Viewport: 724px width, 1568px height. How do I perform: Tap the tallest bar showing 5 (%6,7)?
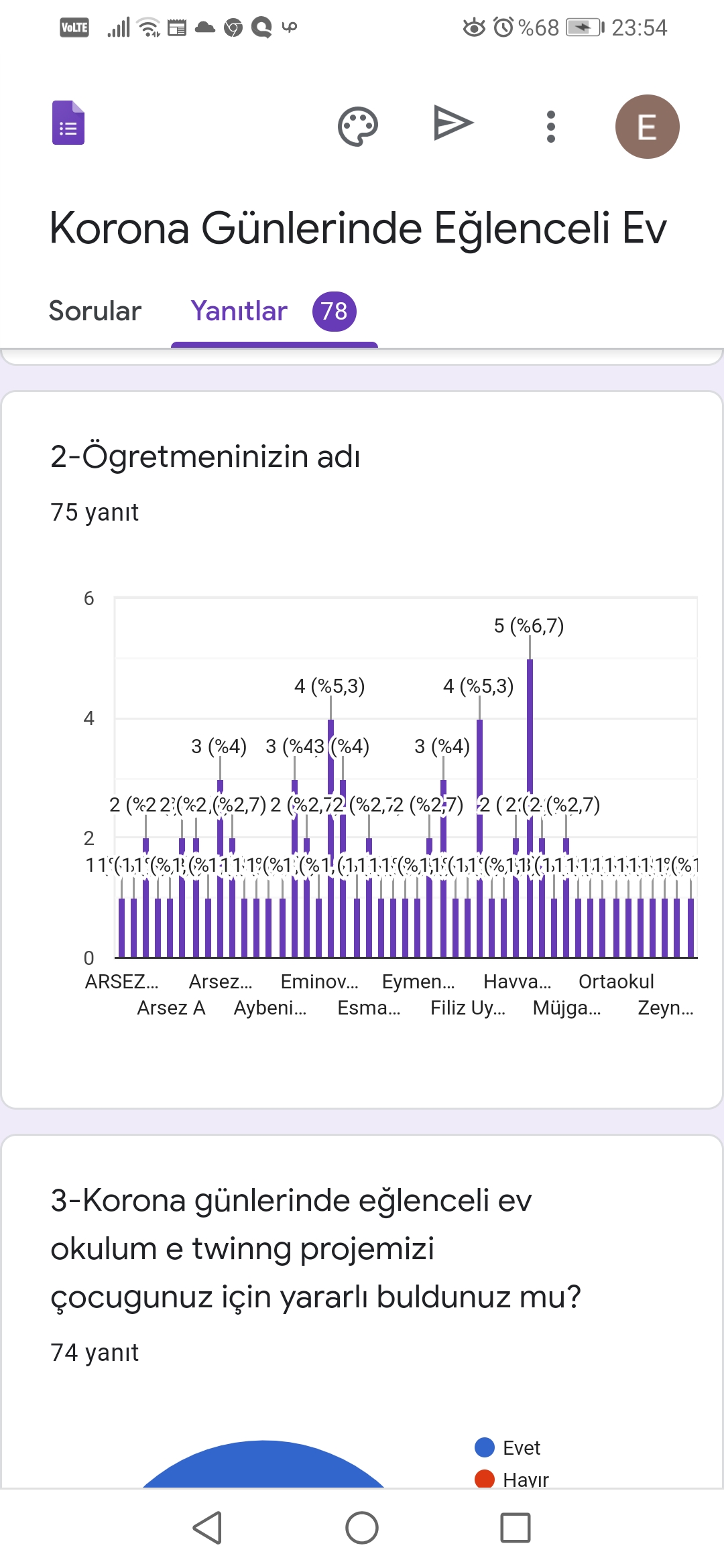[529, 804]
